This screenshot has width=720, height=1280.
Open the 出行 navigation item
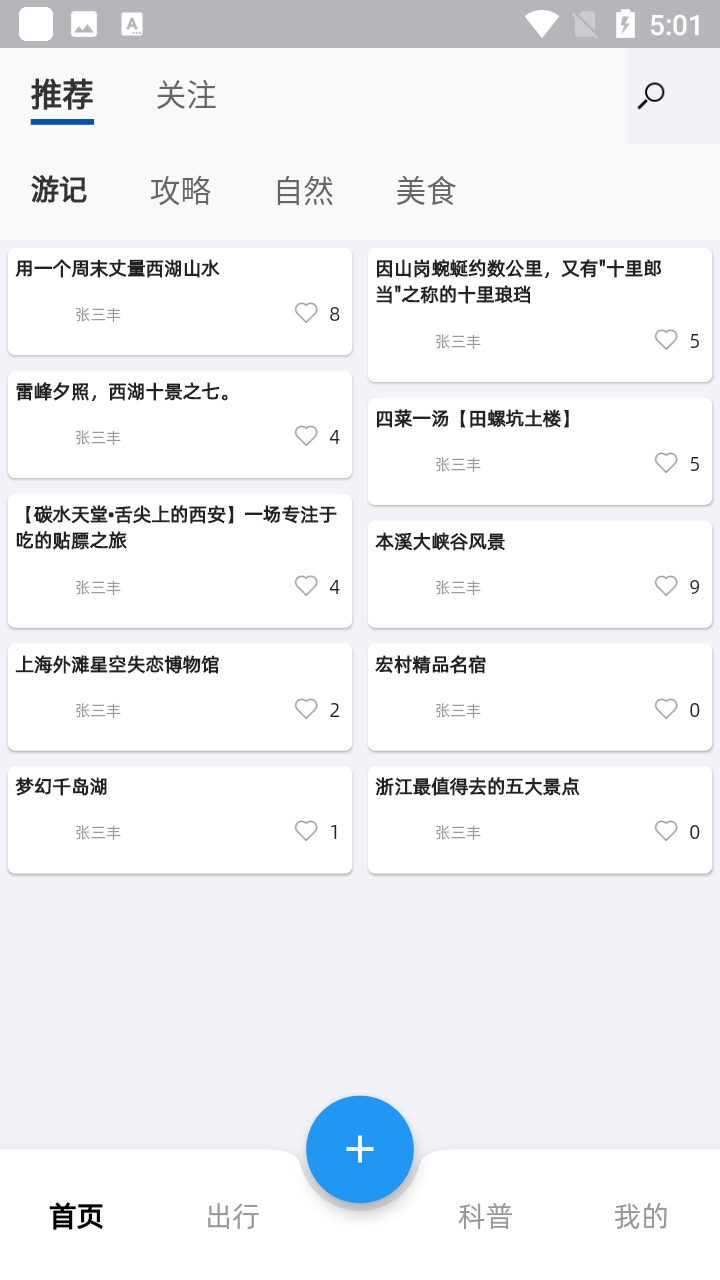pyautogui.click(x=232, y=1215)
